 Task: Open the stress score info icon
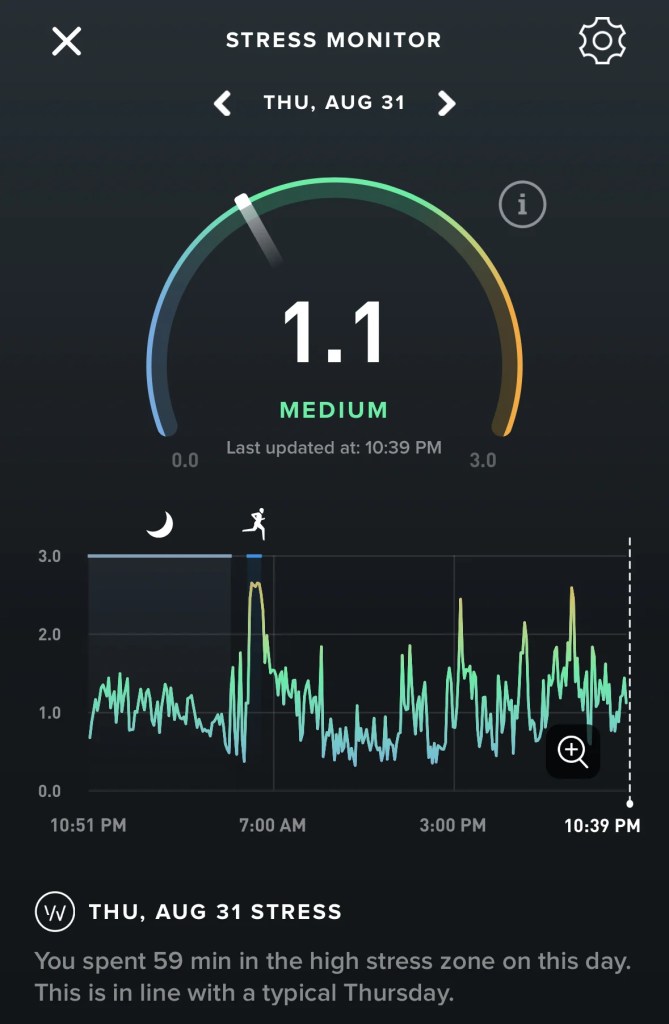click(x=521, y=205)
